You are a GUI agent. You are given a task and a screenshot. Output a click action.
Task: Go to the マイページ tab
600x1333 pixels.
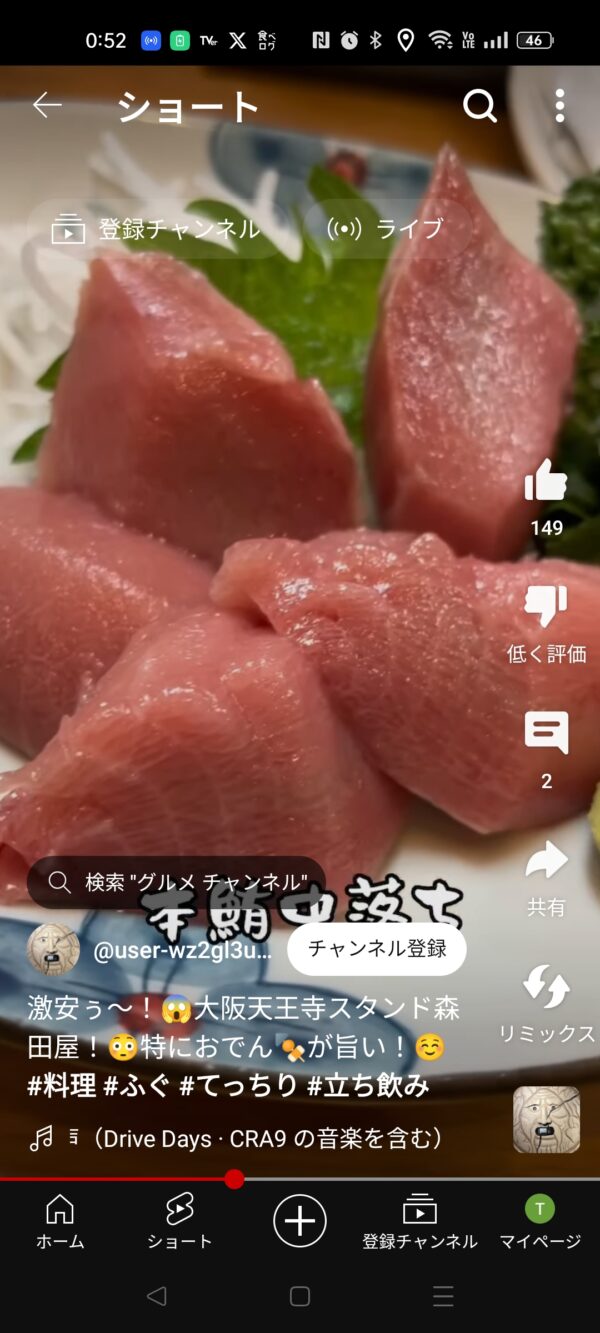click(x=540, y=1222)
